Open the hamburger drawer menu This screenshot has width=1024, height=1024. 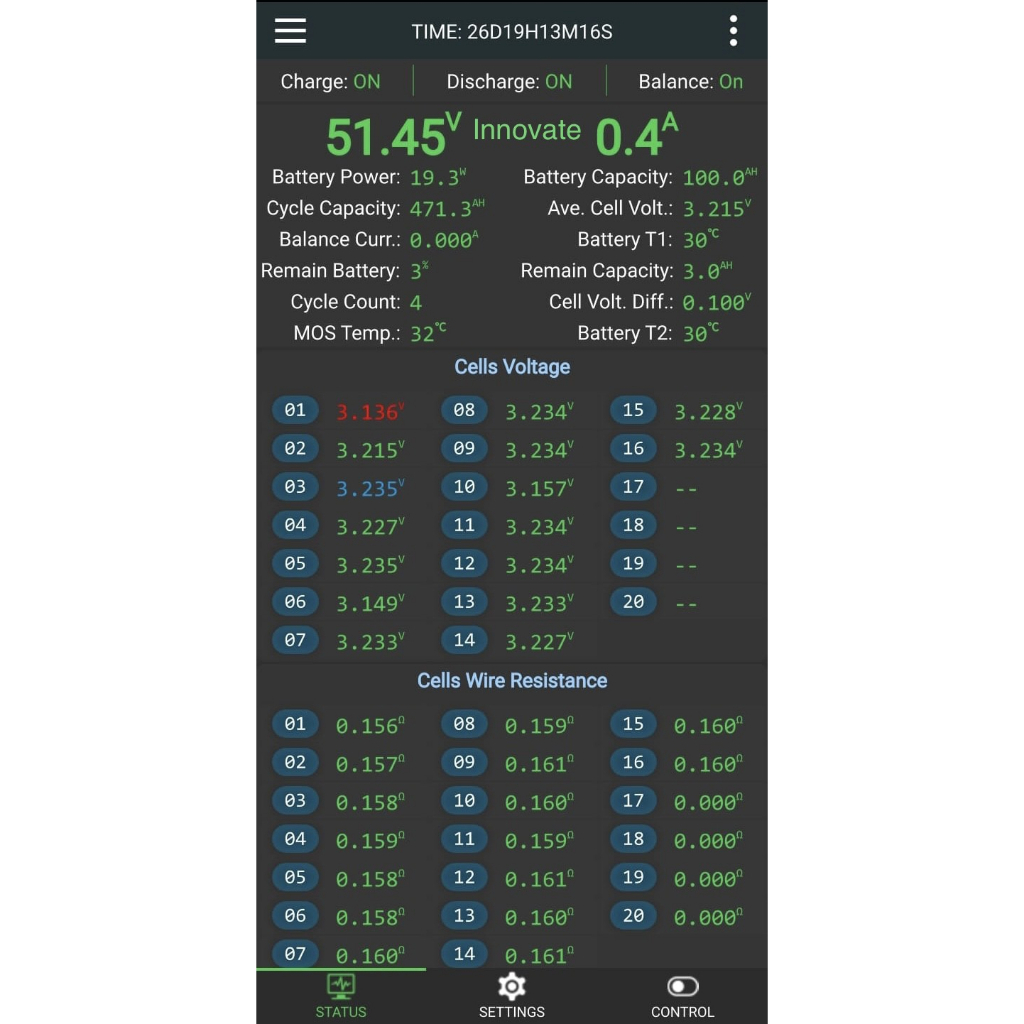tap(291, 31)
